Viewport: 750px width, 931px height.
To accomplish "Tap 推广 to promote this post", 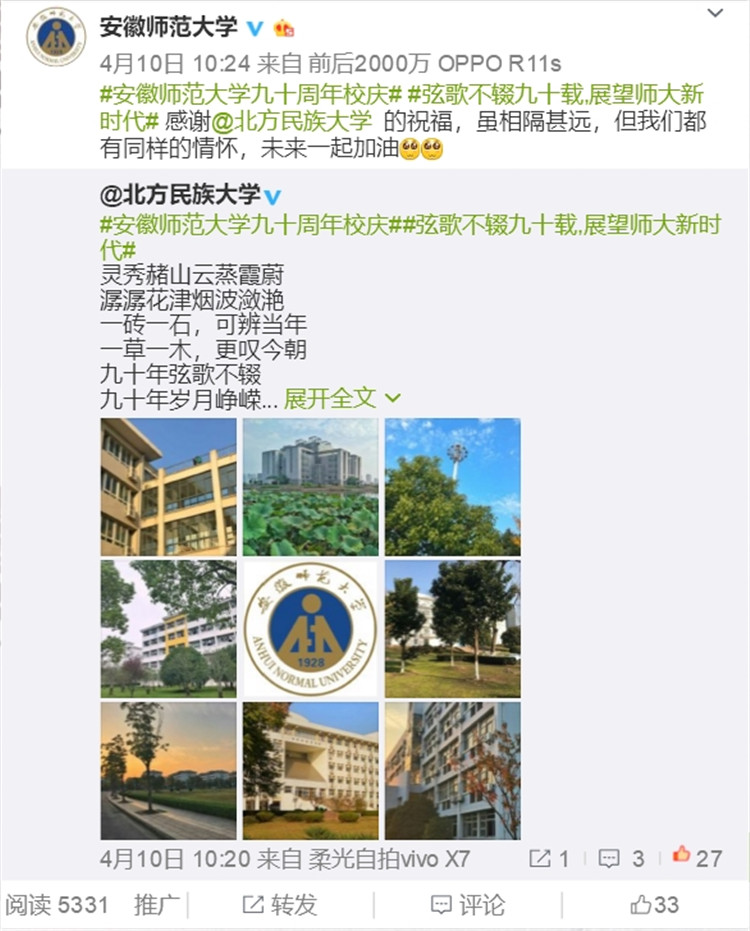I will [x=157, y=905].
